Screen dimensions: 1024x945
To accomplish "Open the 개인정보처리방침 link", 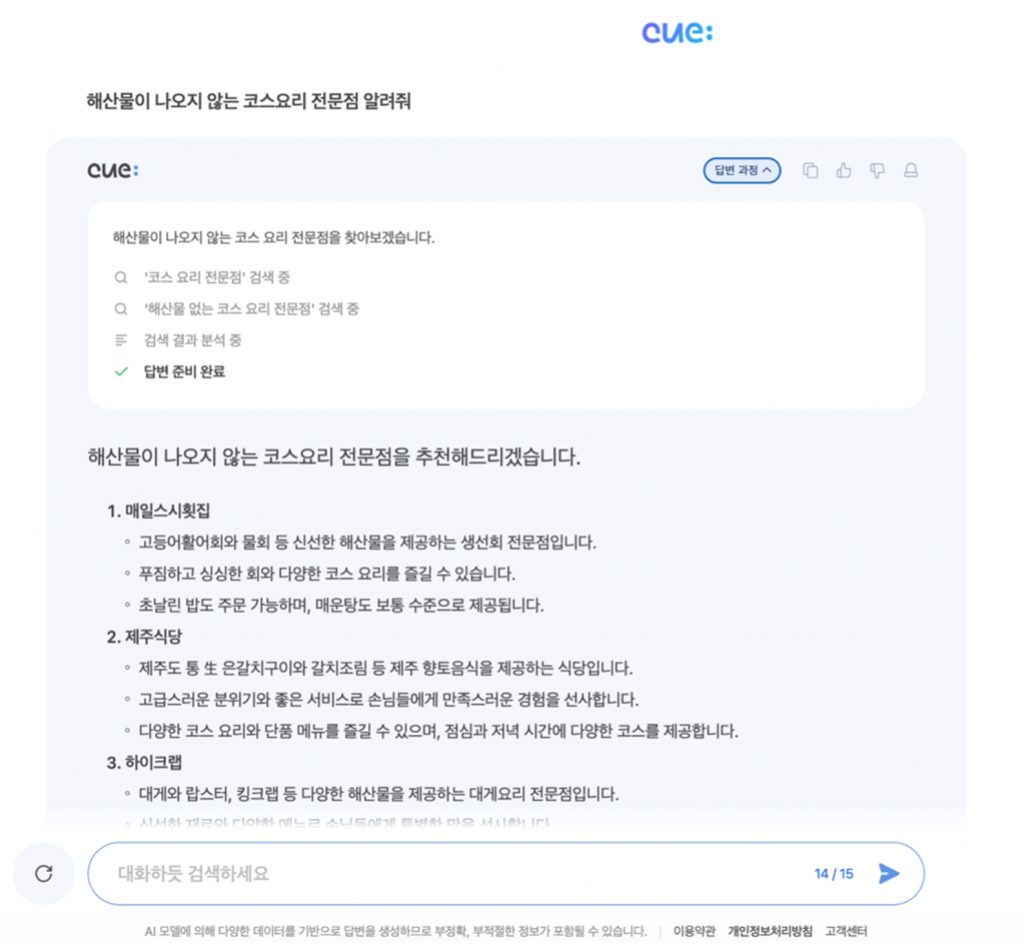I will 770,931.
